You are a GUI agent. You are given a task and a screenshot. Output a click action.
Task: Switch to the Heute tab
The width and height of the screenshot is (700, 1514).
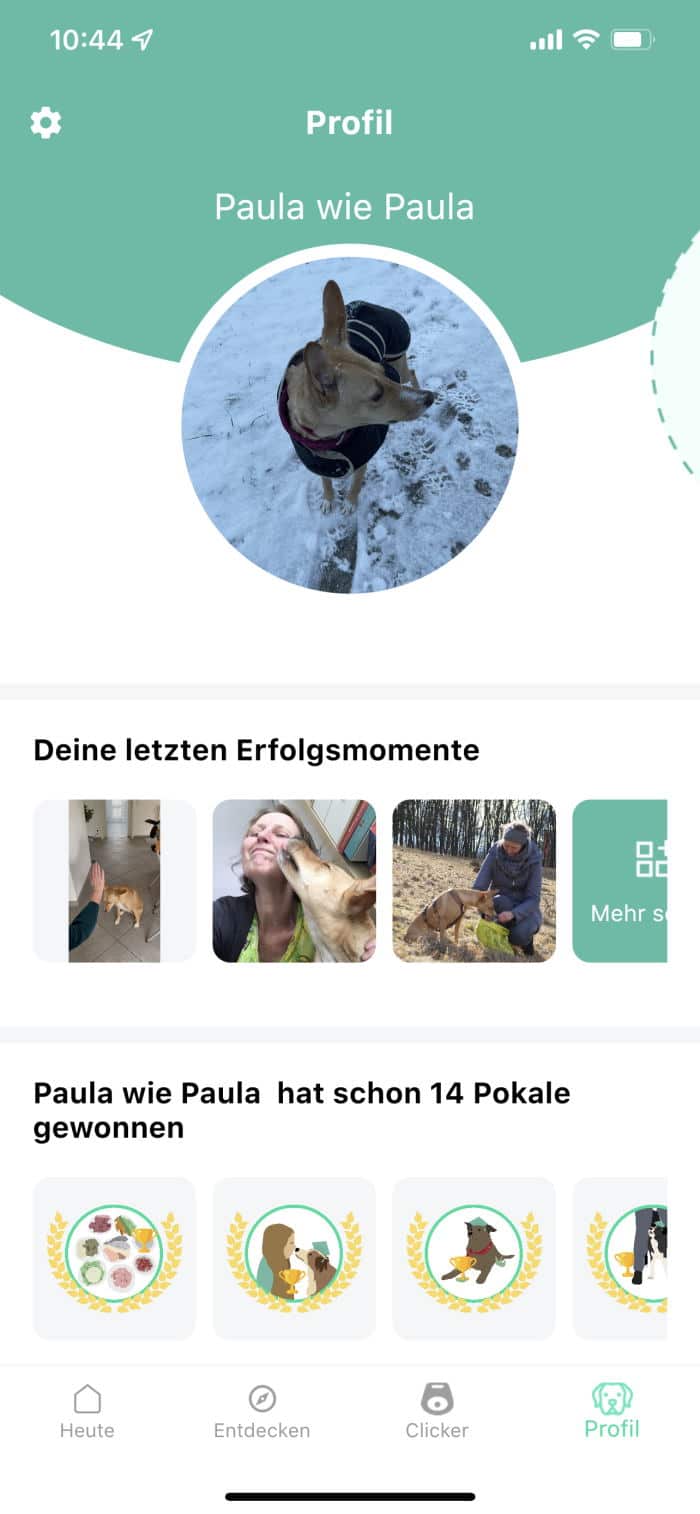point(87,1412)
